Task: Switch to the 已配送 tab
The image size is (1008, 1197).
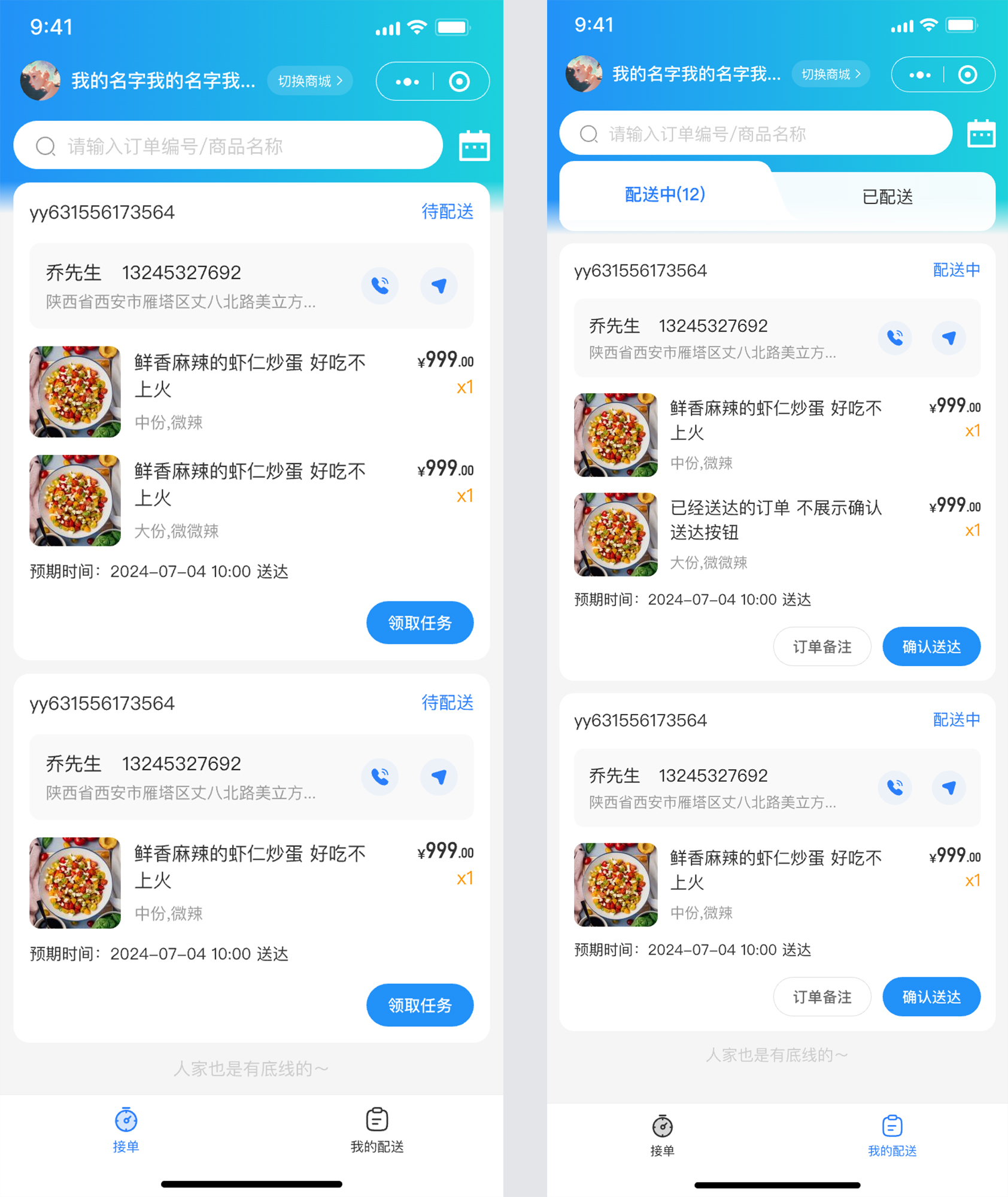Action: point(886,197)
